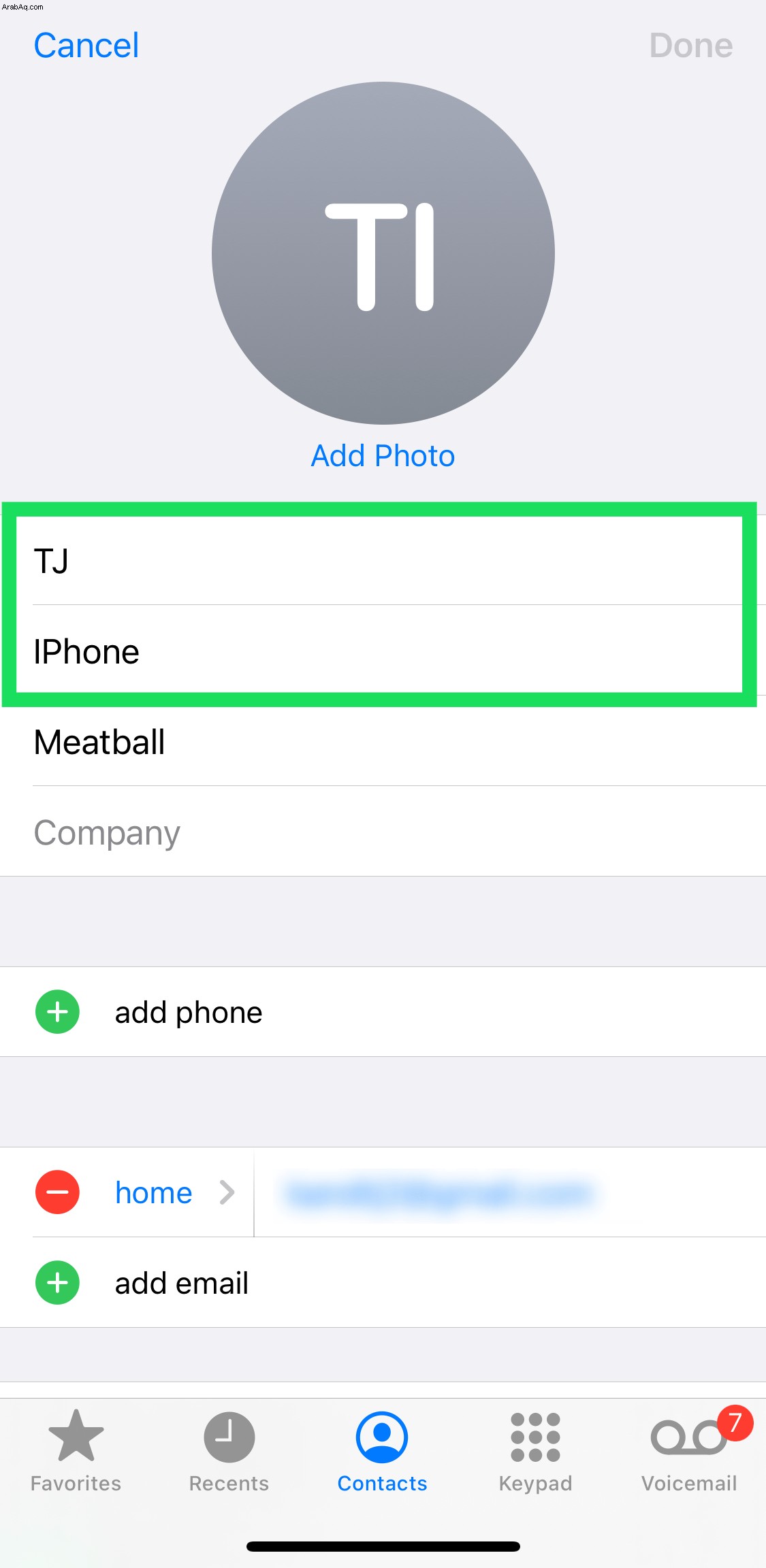
Task: Cancel editing the contact
Action: (x=86, y=46)
